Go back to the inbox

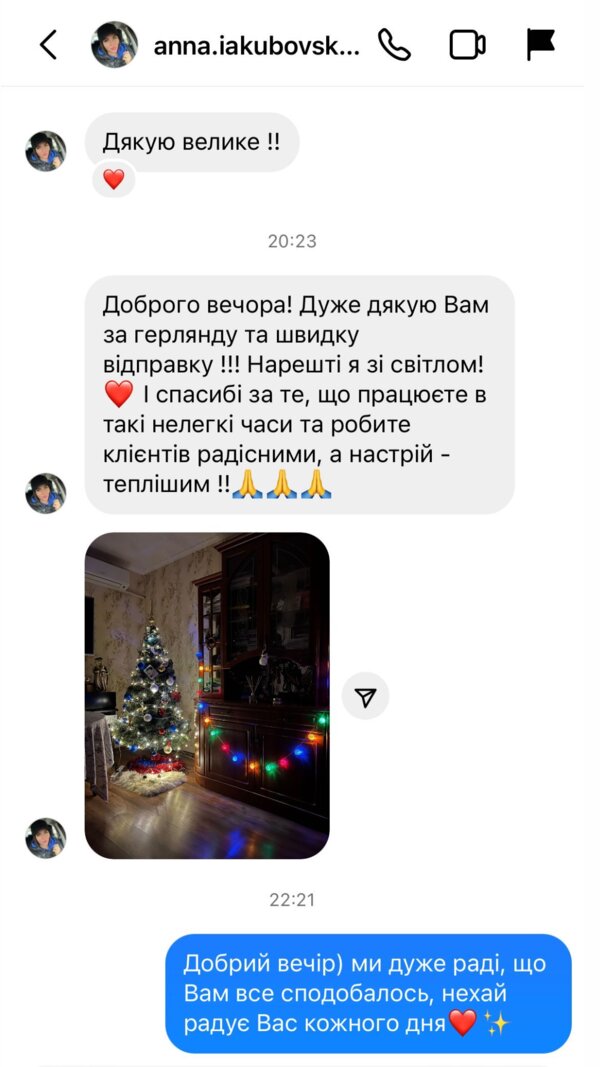tap(48, 45)
